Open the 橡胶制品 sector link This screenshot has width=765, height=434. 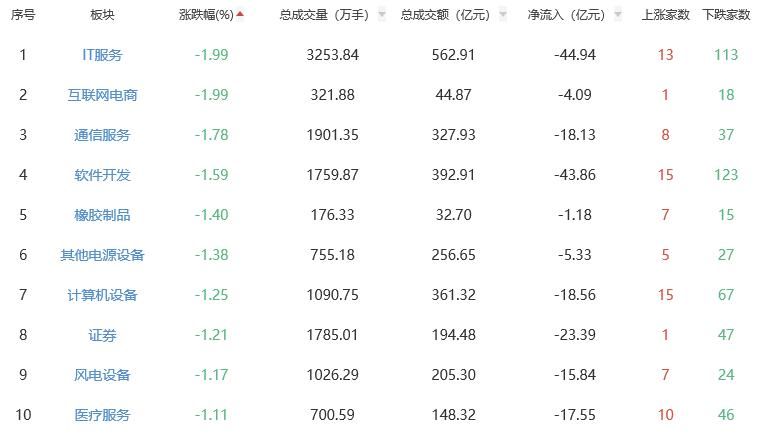(x=102, y=214)
